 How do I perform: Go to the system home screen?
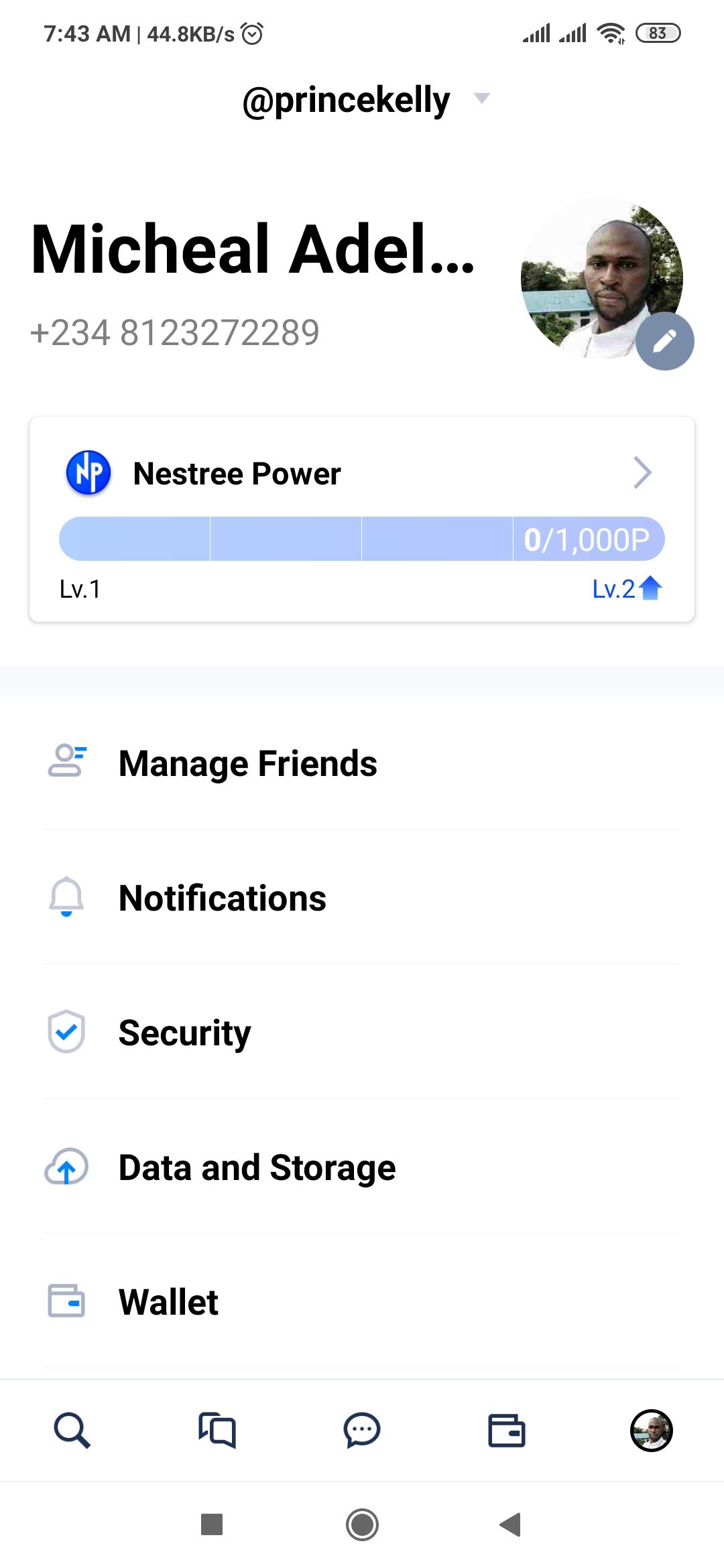tap(362, 1524)
